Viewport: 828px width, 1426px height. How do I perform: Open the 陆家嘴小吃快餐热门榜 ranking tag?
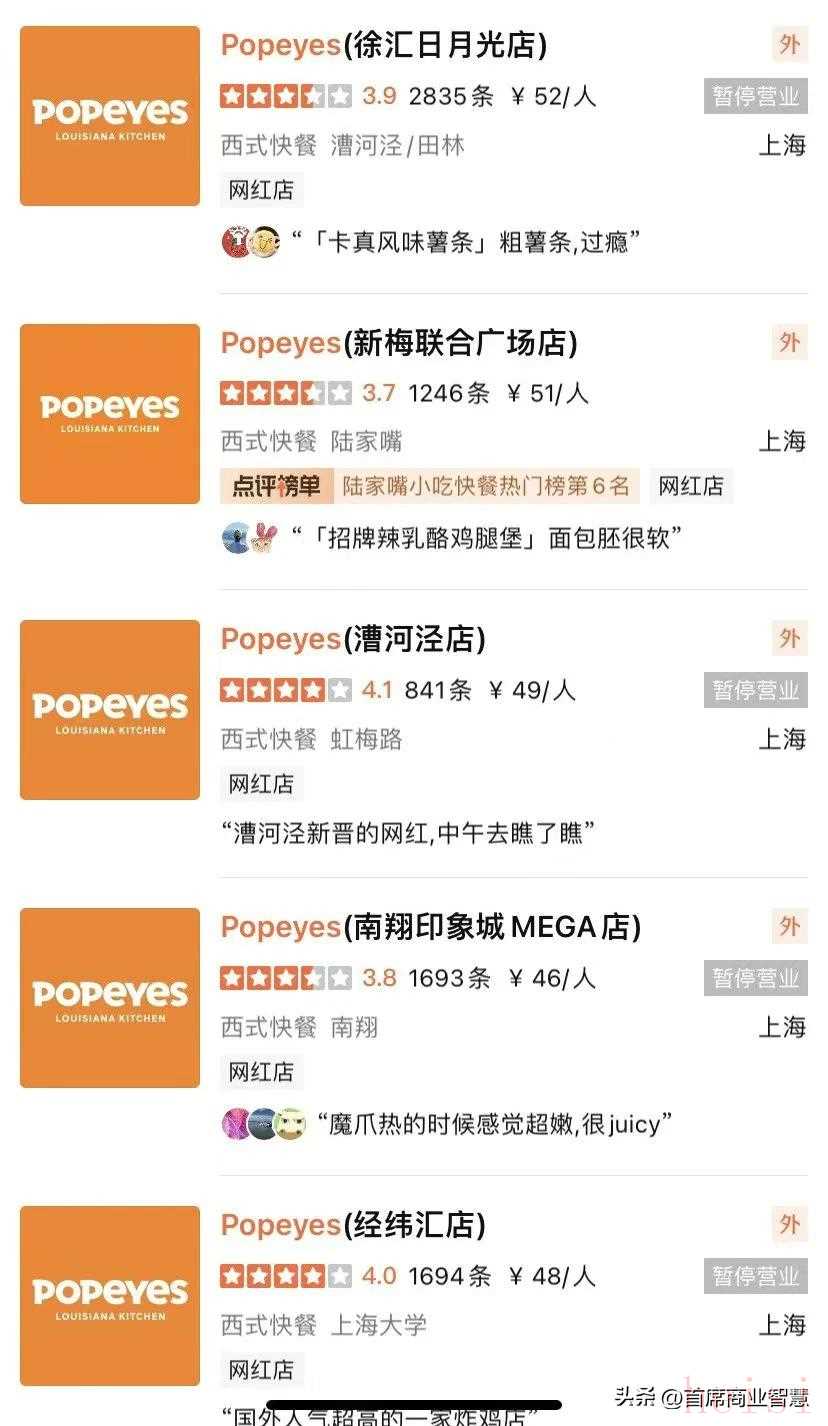click(430, 486)
